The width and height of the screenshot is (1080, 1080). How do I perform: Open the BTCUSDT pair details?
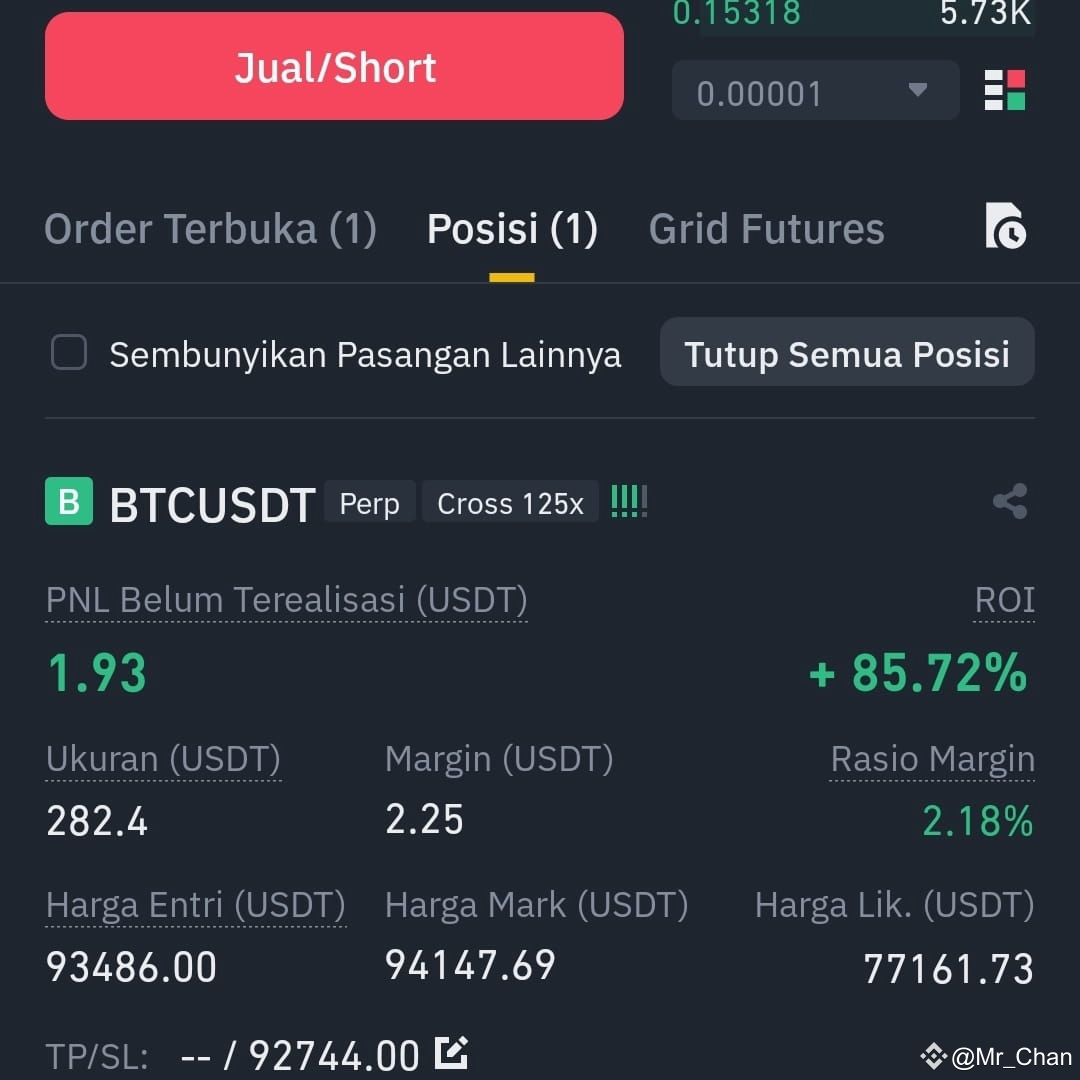[212, 504]
